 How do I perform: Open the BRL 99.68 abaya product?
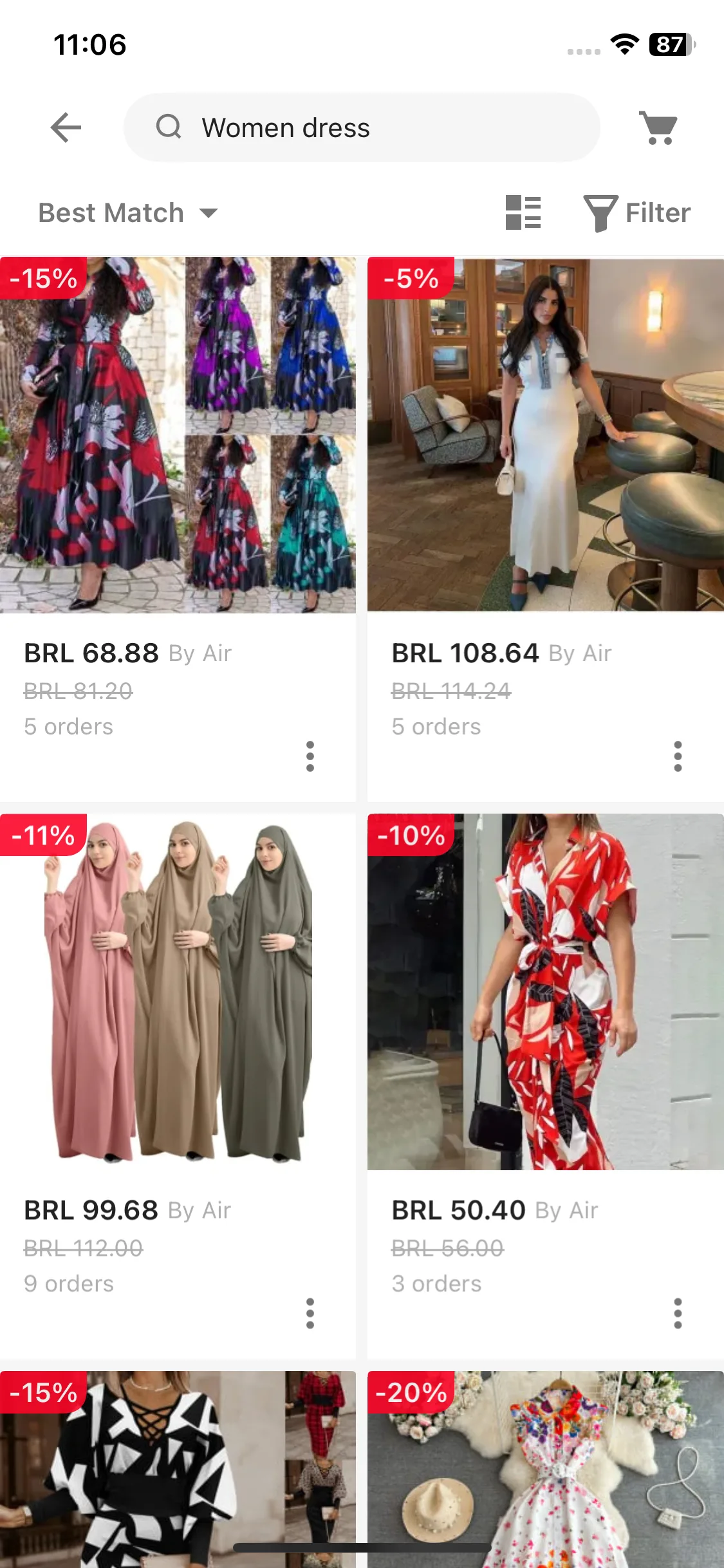pyautogui.click(x=178, y=992)
